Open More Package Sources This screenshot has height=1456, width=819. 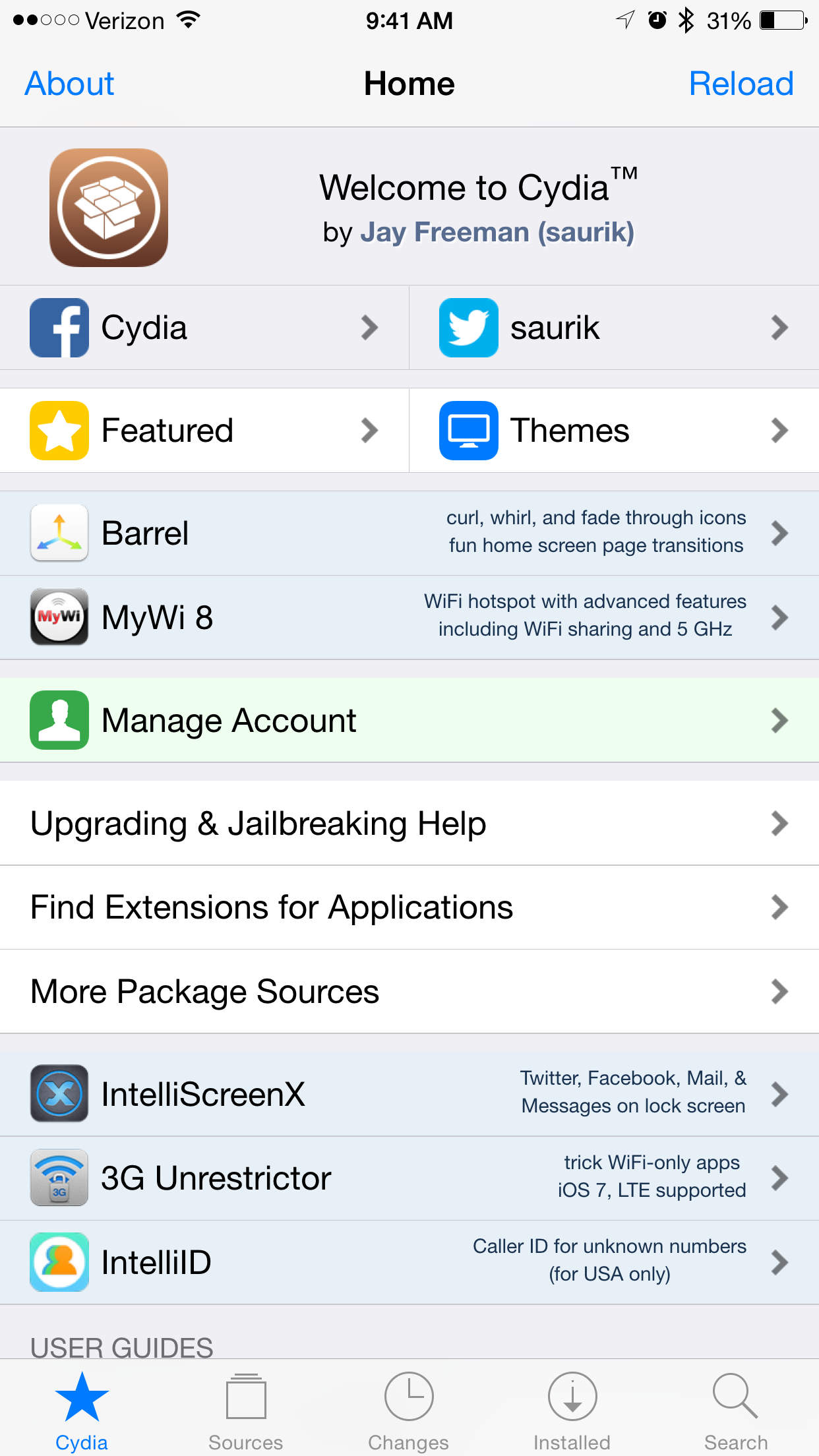tap(409, 992)
